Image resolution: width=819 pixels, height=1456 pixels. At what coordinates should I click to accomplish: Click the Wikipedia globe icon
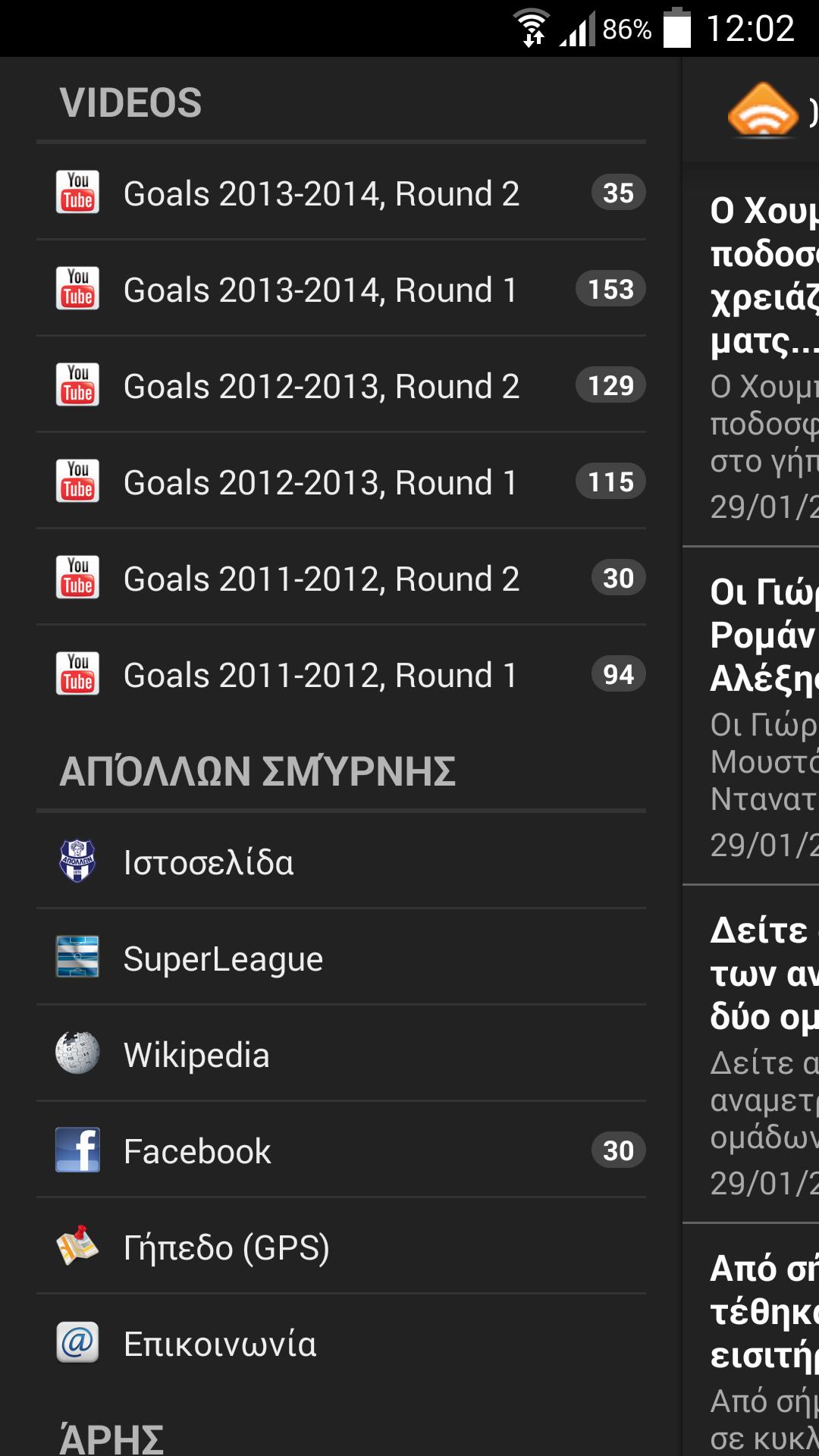77,1054
